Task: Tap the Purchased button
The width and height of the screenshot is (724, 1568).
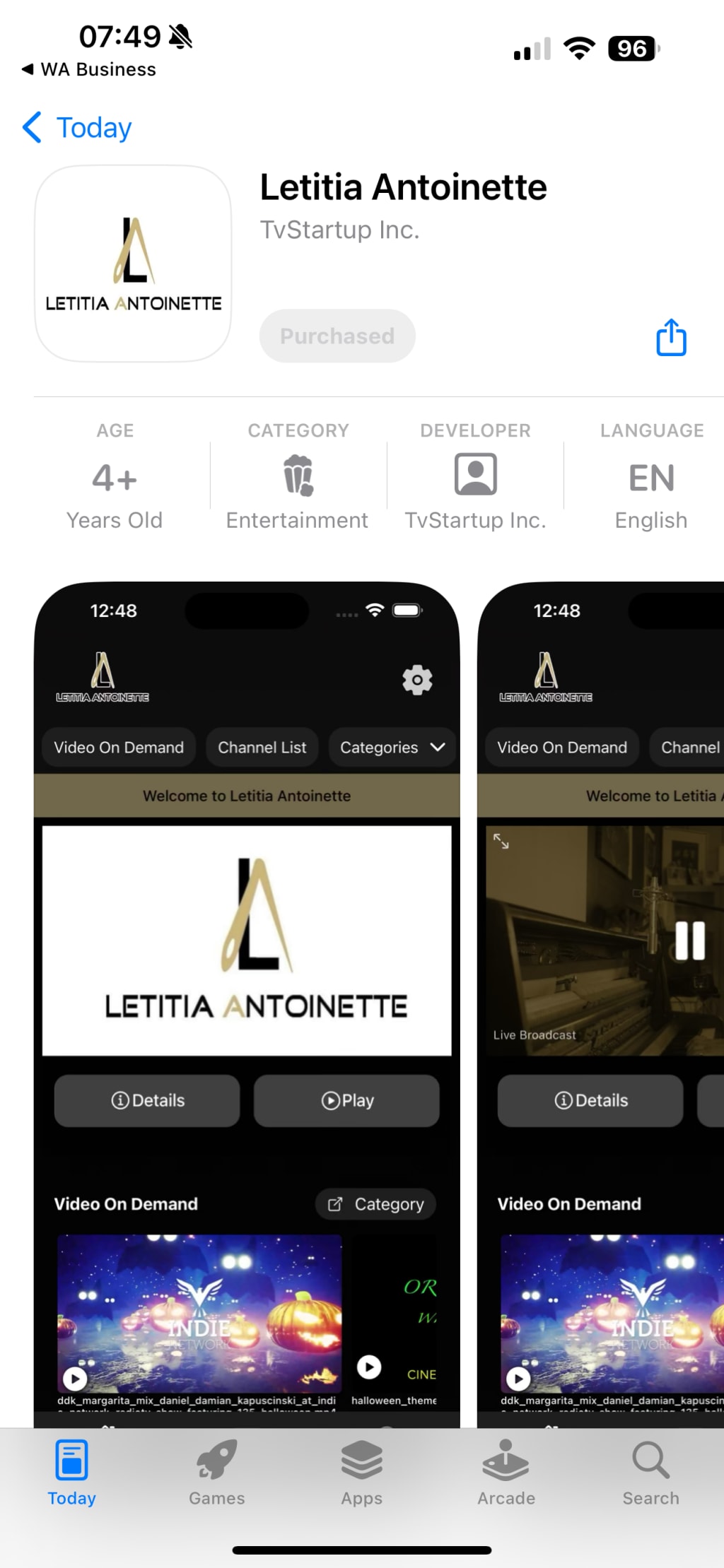Action: tap(337, 336)
